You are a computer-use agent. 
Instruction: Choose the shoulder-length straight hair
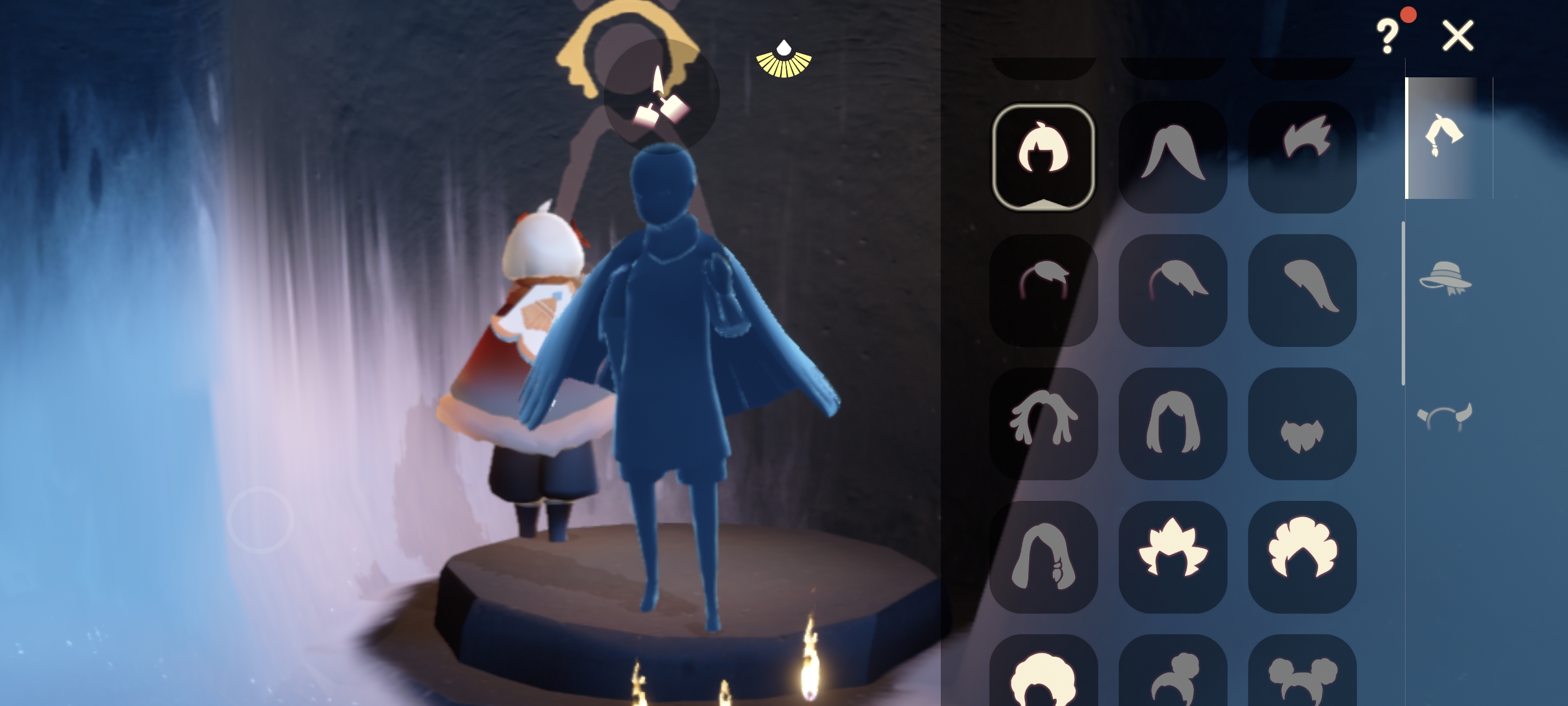click(1172, 422)
